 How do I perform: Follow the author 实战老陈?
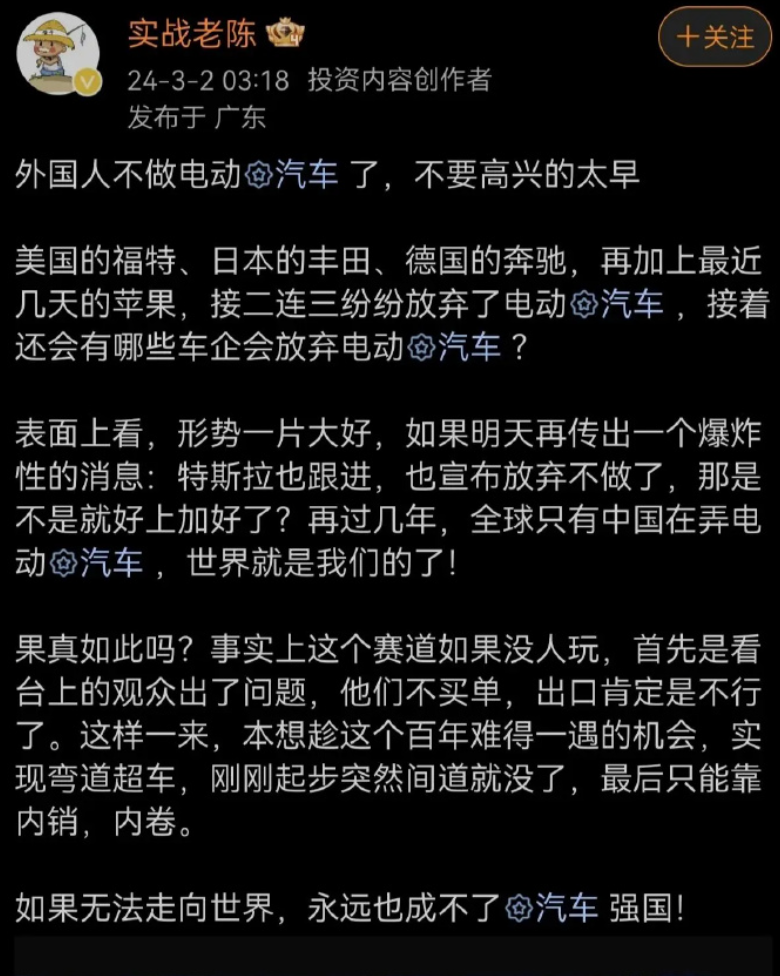tap(716, 37)
